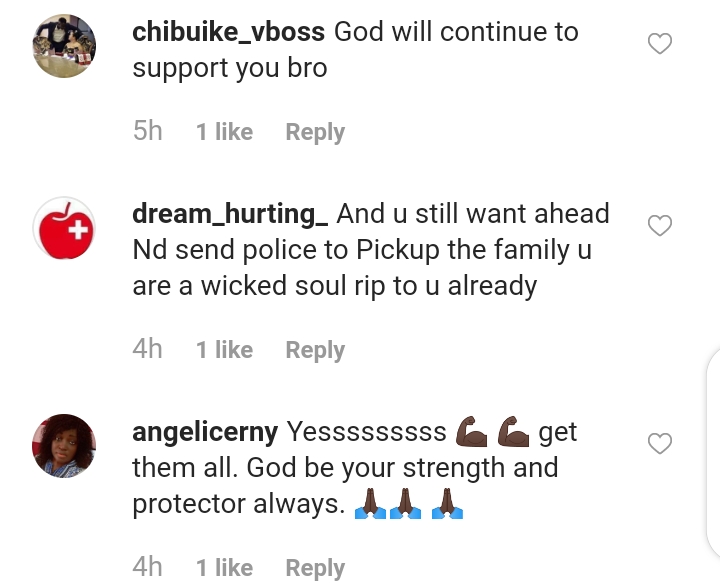Open username dream_hurting_
The height and width of the screenshot is (587, 720).
click(230, 214)
